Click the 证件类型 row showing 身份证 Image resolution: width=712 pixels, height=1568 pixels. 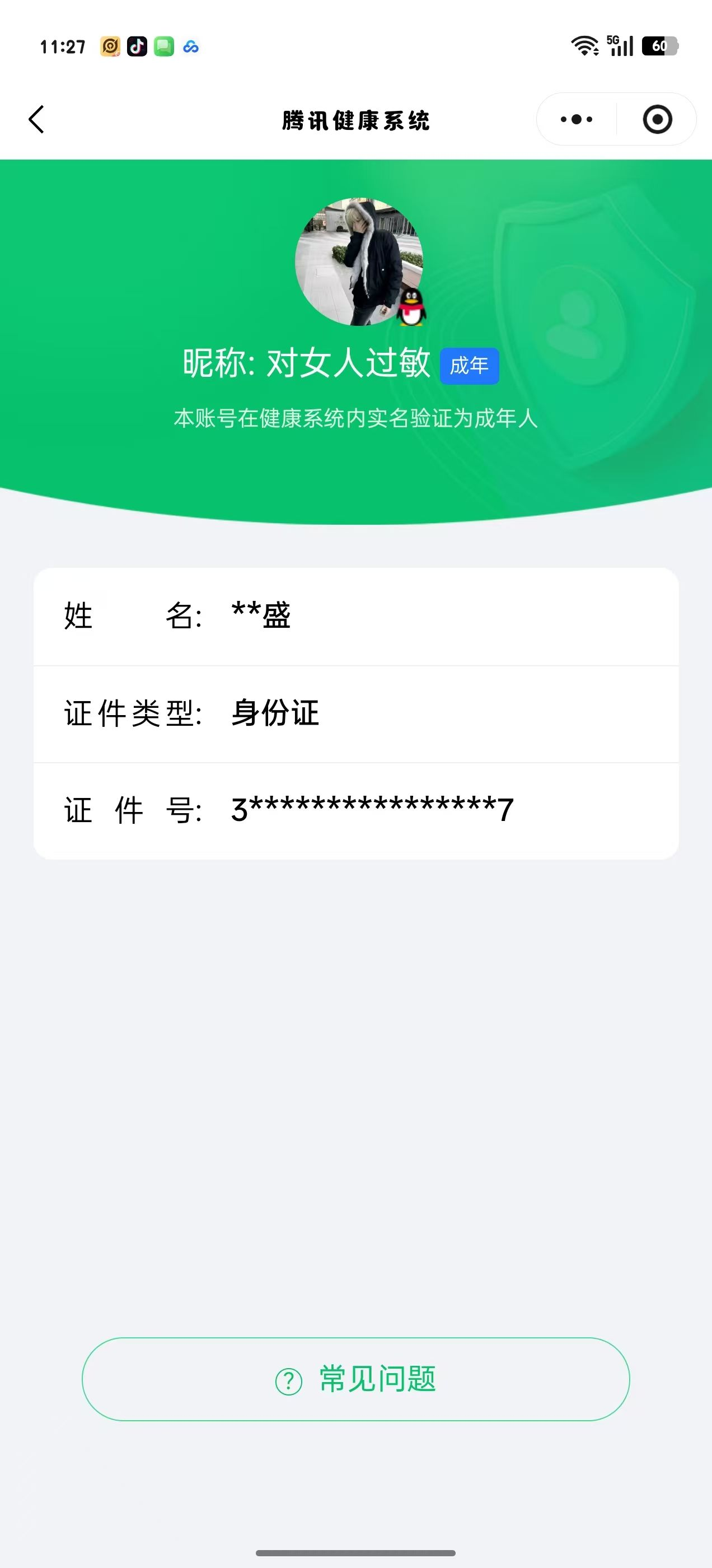(356, 714)
